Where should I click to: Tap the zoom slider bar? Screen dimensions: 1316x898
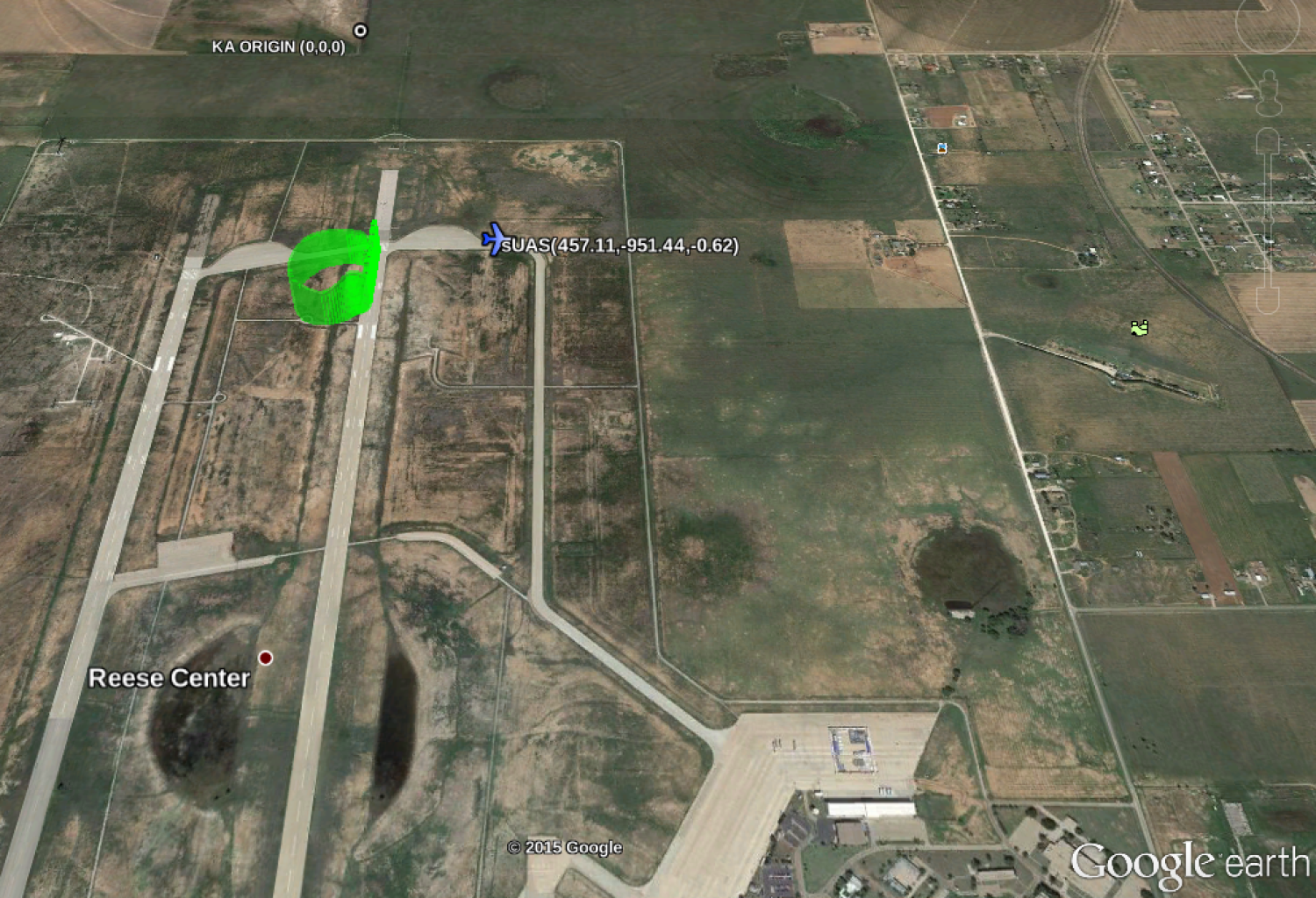[1270, 221]
